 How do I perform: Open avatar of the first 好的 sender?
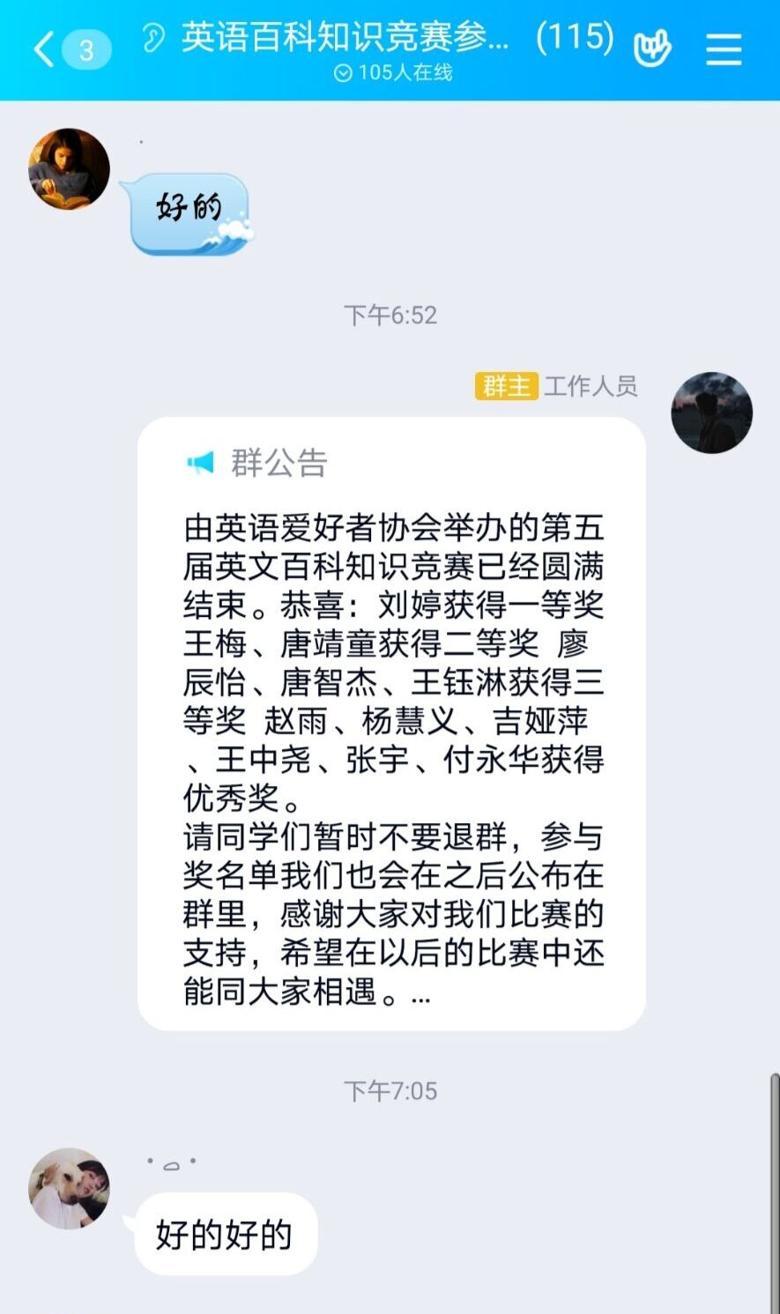pyautogui.click(x=69, y=169)
